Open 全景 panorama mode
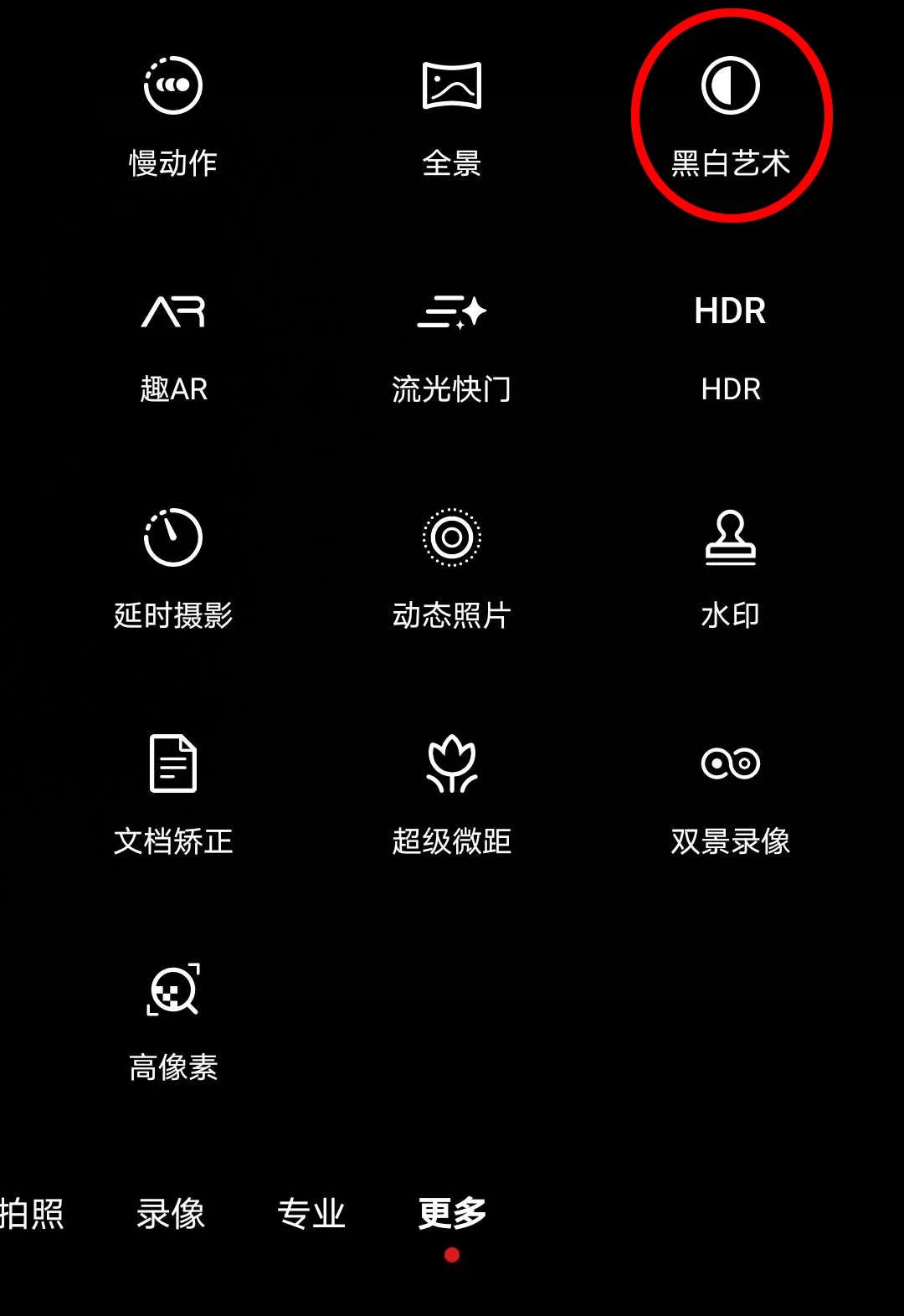Viewport: 904px width, 1316px height. [x=452, y=86]
